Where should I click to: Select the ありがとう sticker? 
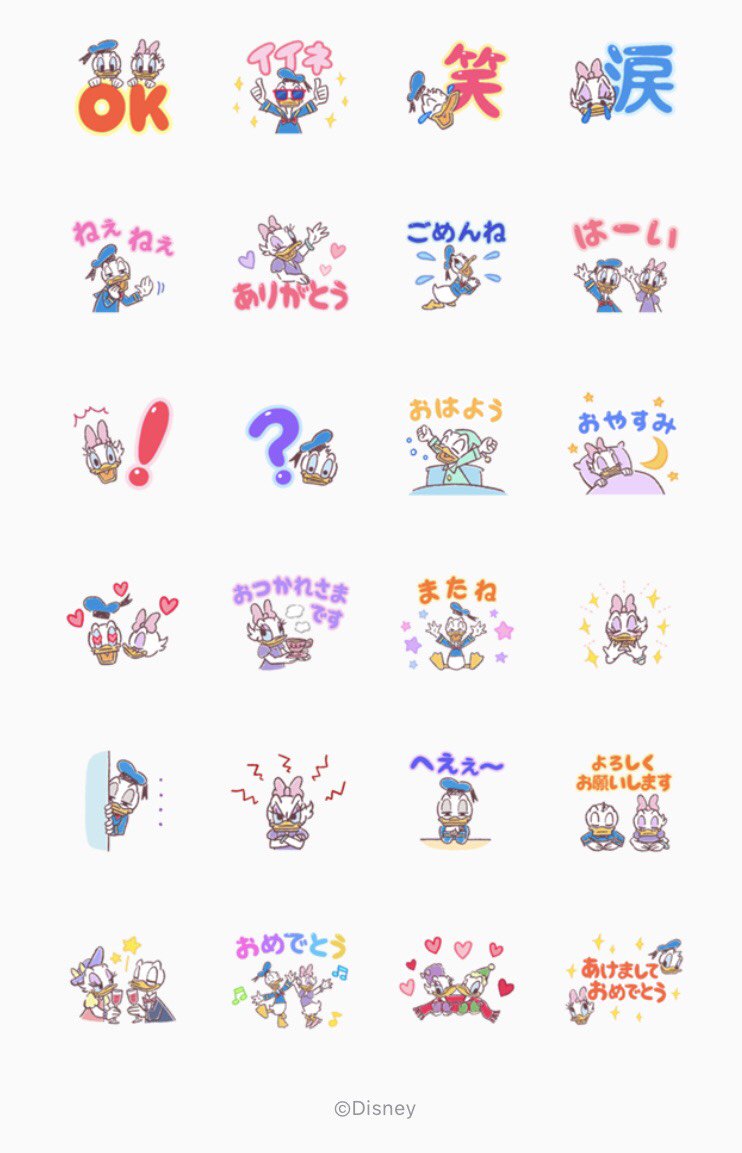(290, 265)
